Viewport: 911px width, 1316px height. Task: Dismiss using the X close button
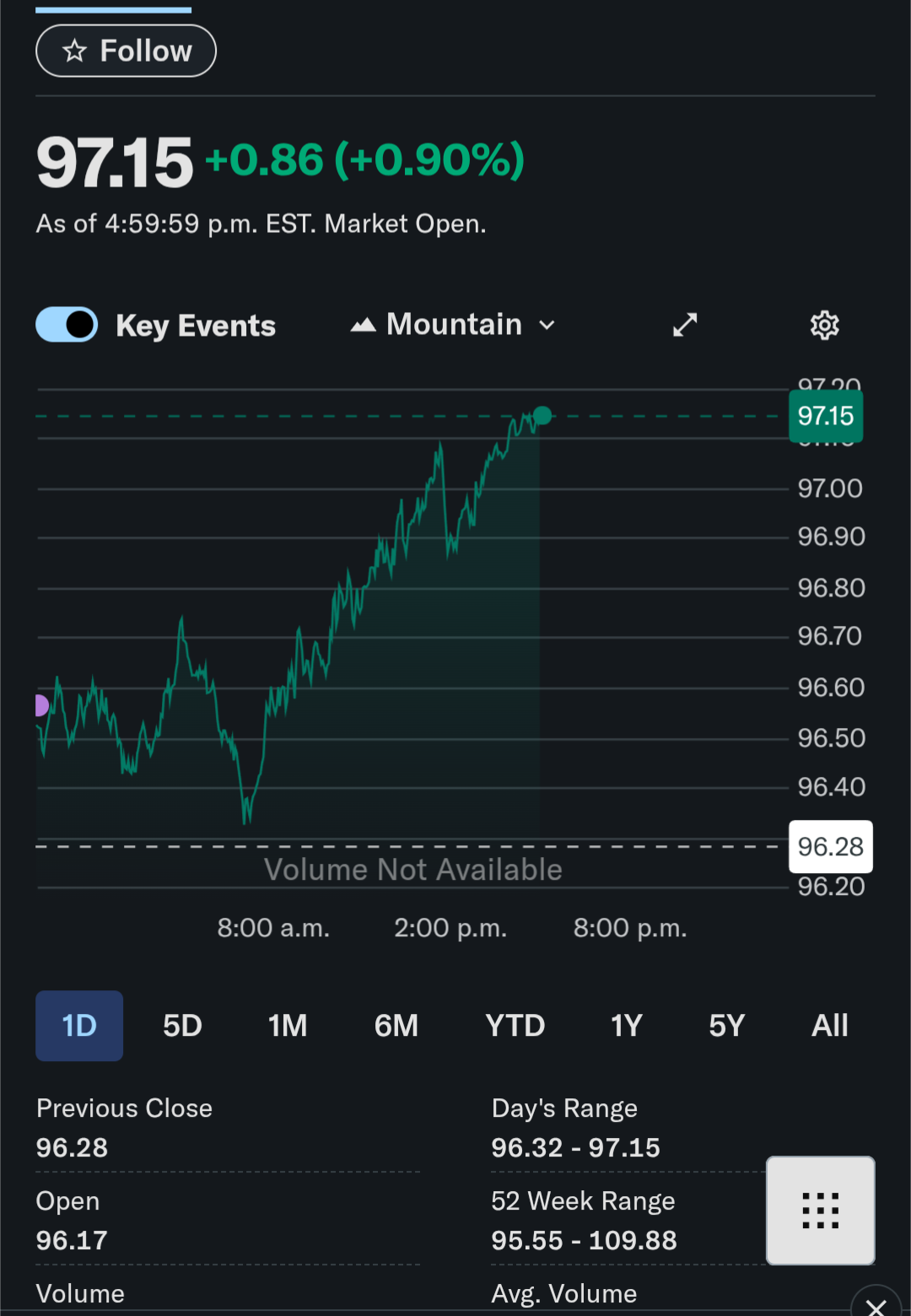(x=876, y=1306)
